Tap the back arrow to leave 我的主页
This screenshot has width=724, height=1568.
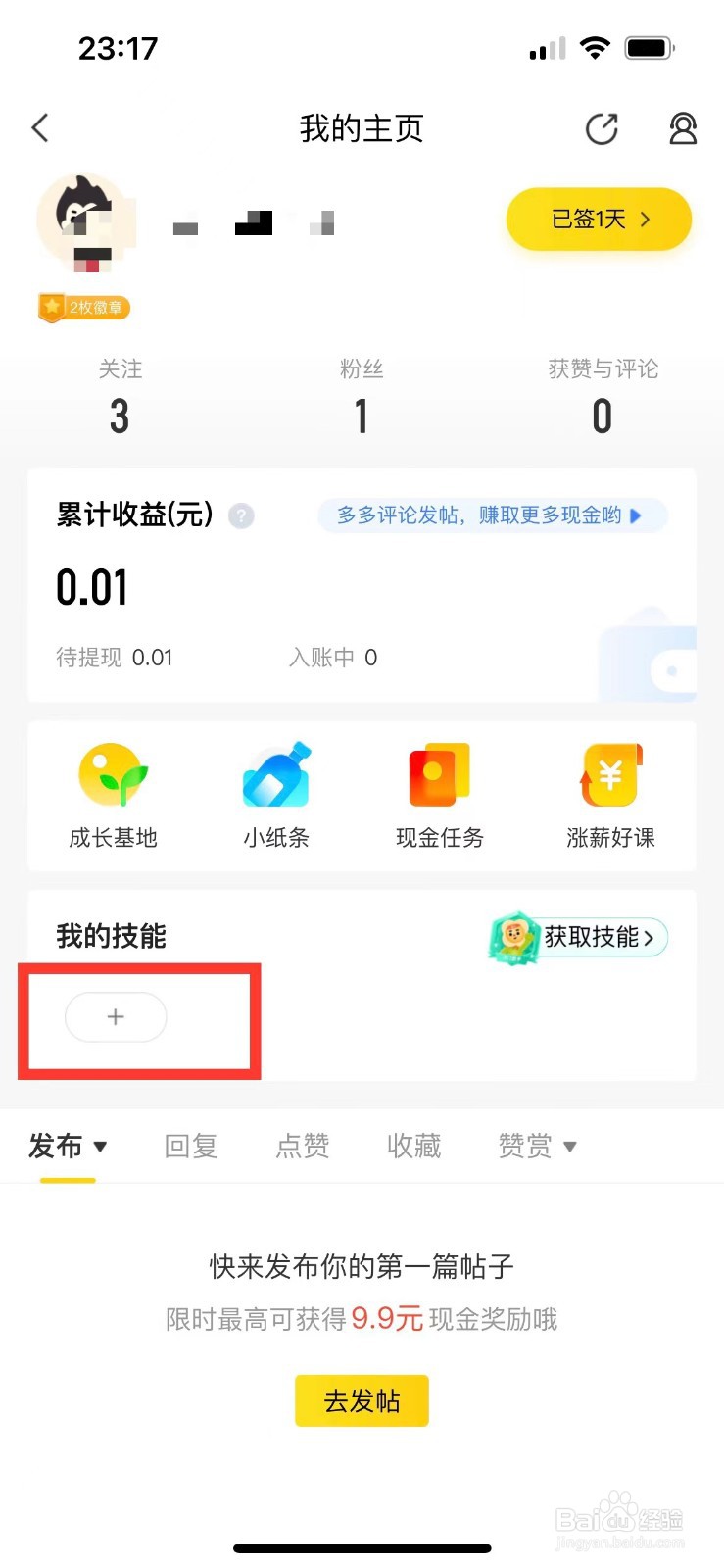coord(39,128)
